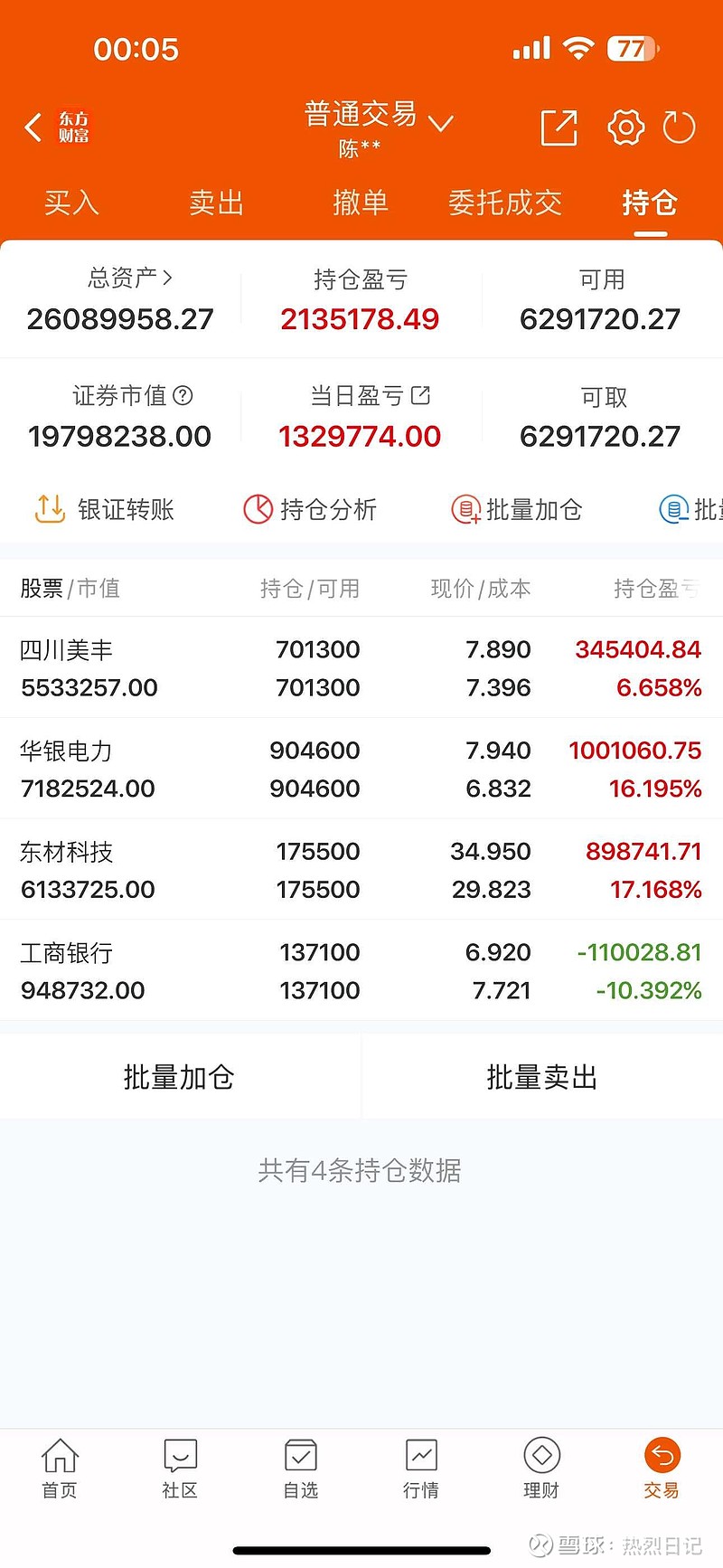Switch to the 首页 tab
Viewport: 723px width, 1568px height.
click(60, 1469)
